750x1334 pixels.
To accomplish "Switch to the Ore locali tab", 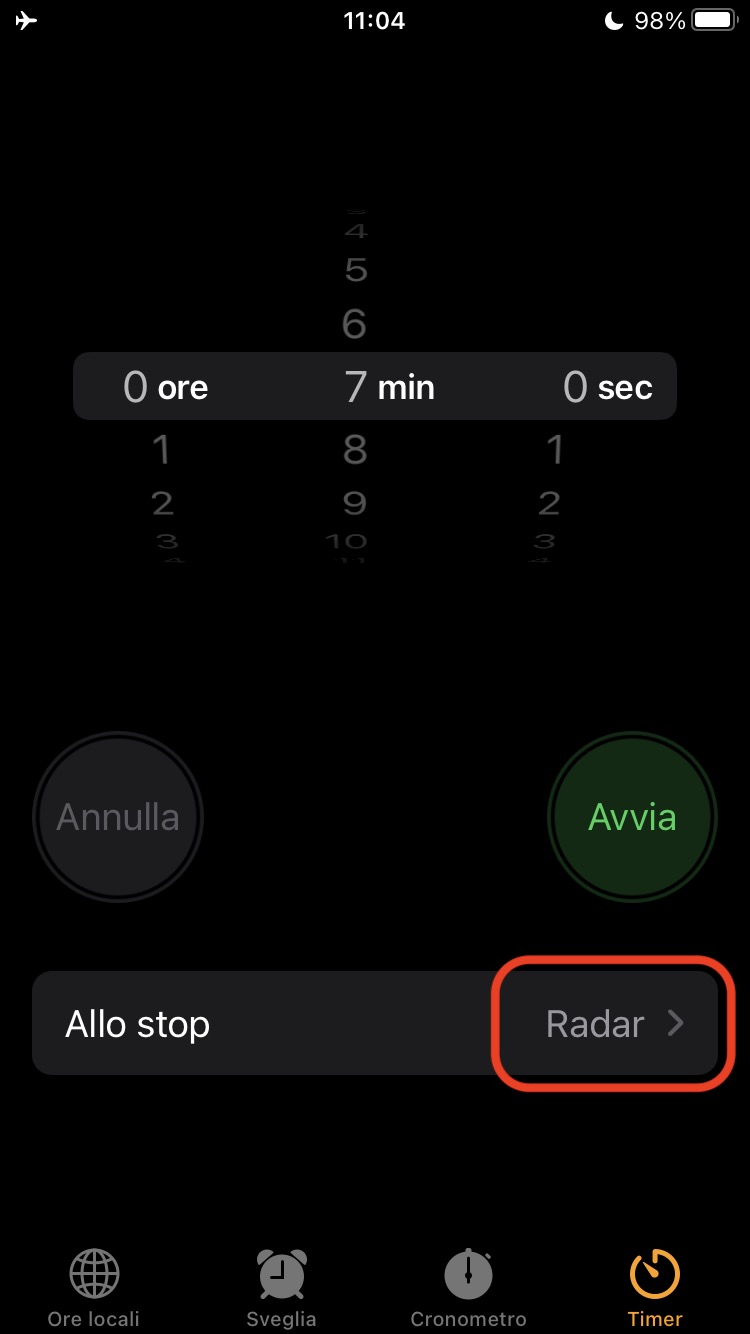I will 94,1287.
